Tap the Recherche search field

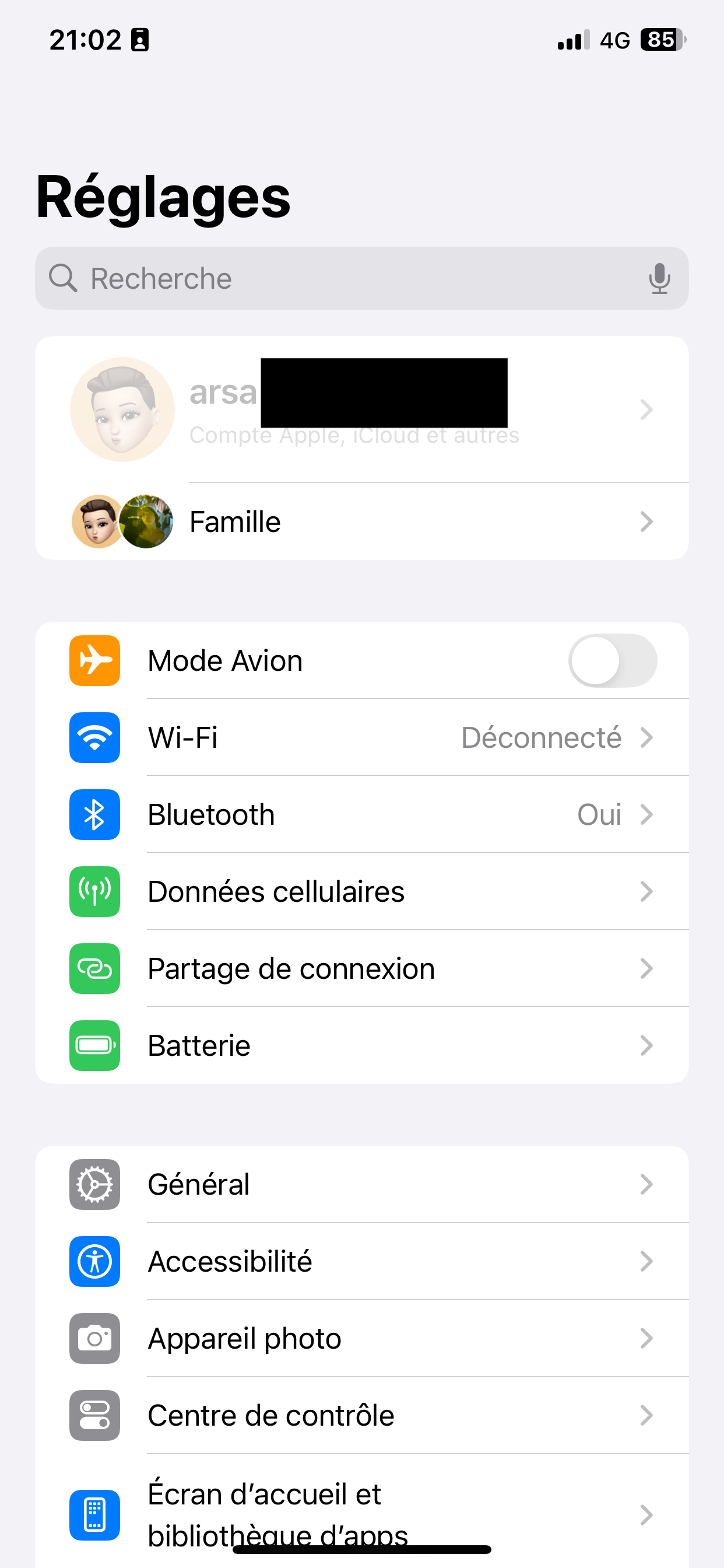tap(340, 279)
